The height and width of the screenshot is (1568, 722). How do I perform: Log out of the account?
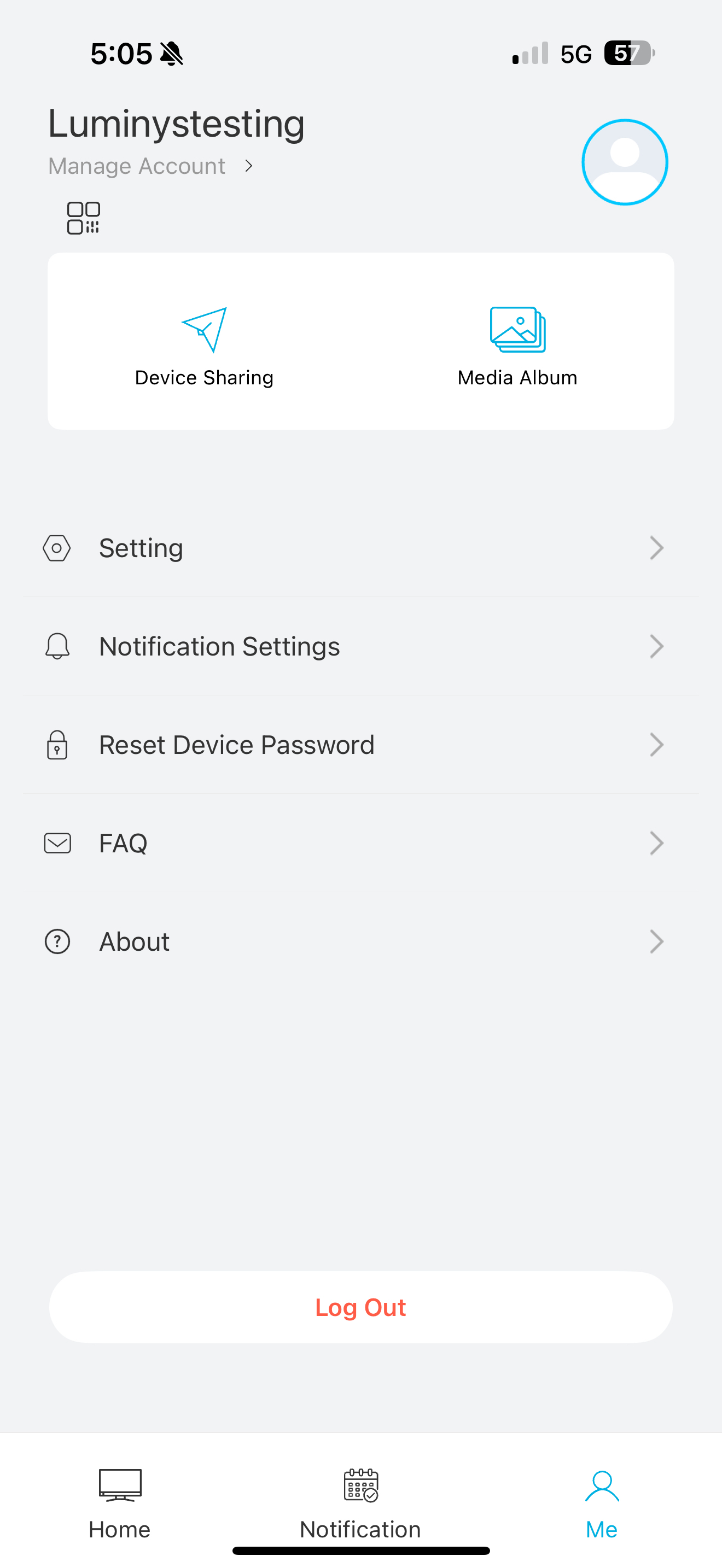coord(360,1307)
